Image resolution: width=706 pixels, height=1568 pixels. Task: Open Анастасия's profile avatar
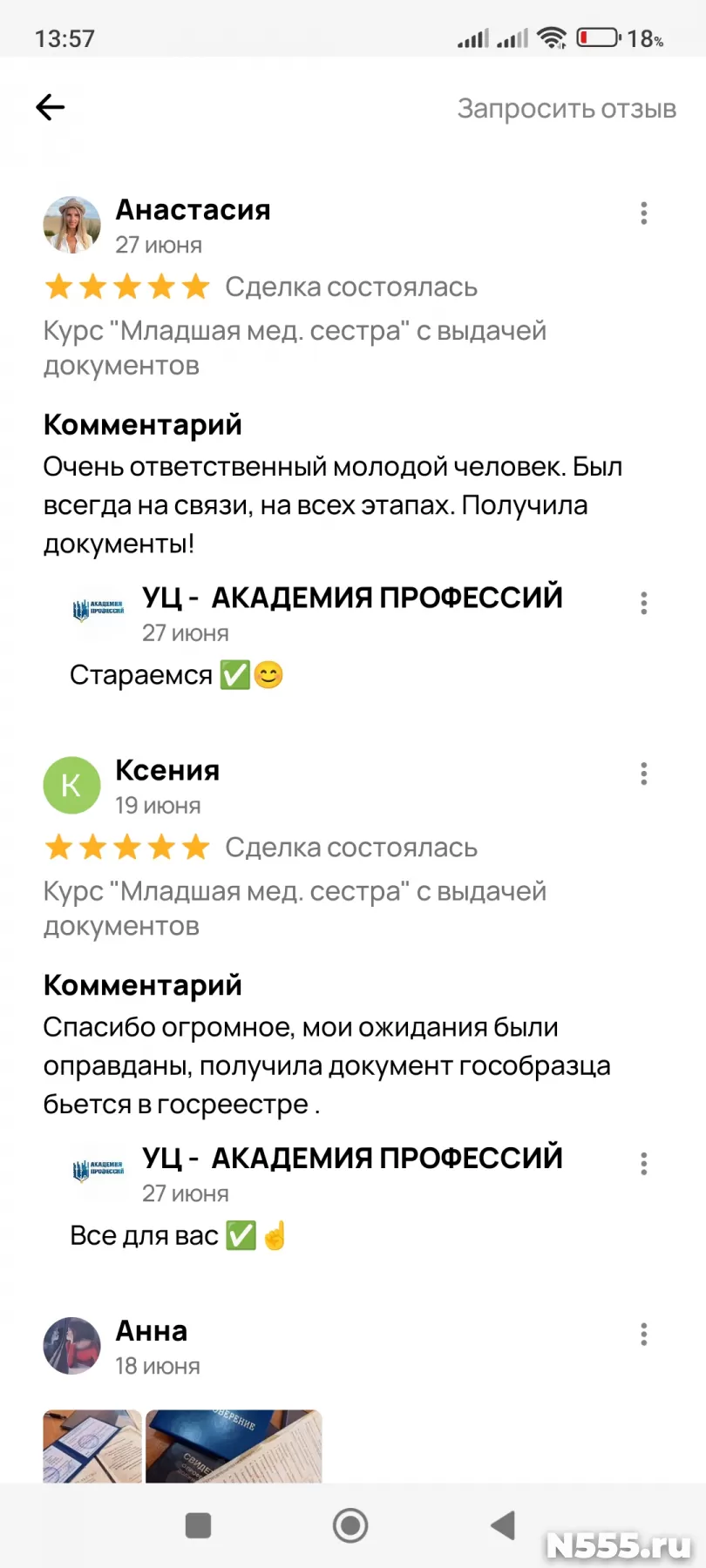pos(72,225)
